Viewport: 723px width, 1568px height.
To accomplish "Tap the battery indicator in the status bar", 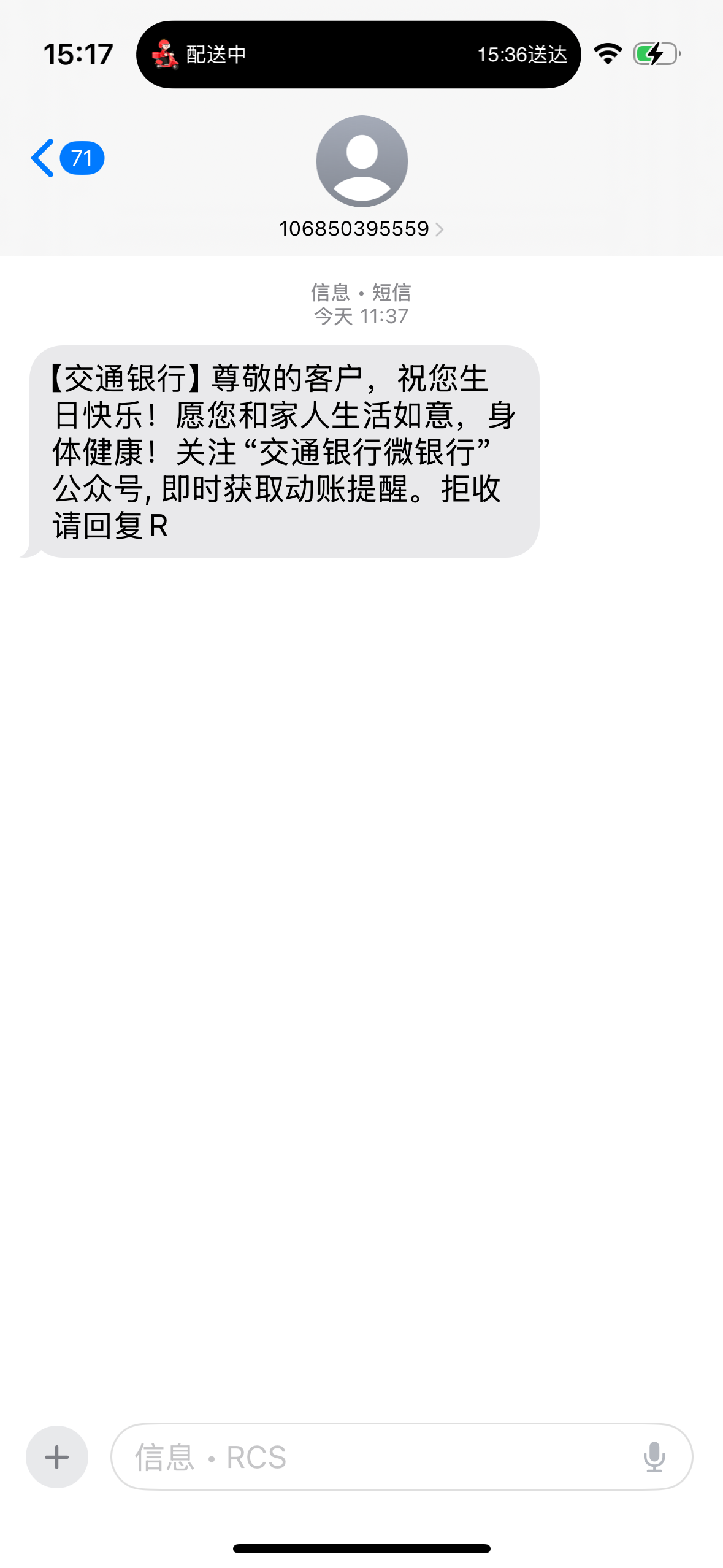I will pos(656,54).
